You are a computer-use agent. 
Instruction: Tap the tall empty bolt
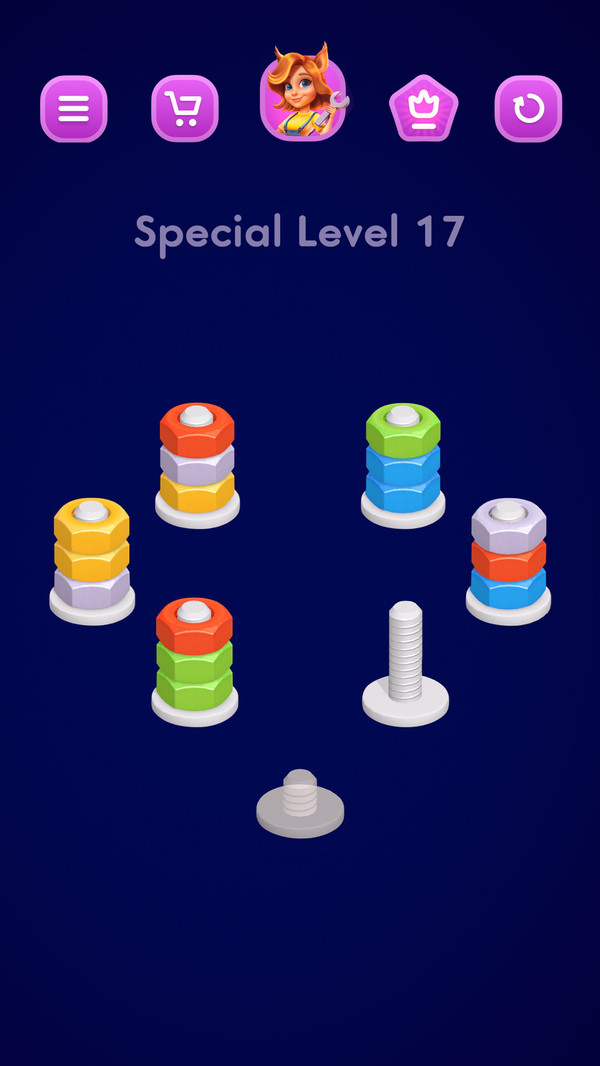tap(406, 664)
